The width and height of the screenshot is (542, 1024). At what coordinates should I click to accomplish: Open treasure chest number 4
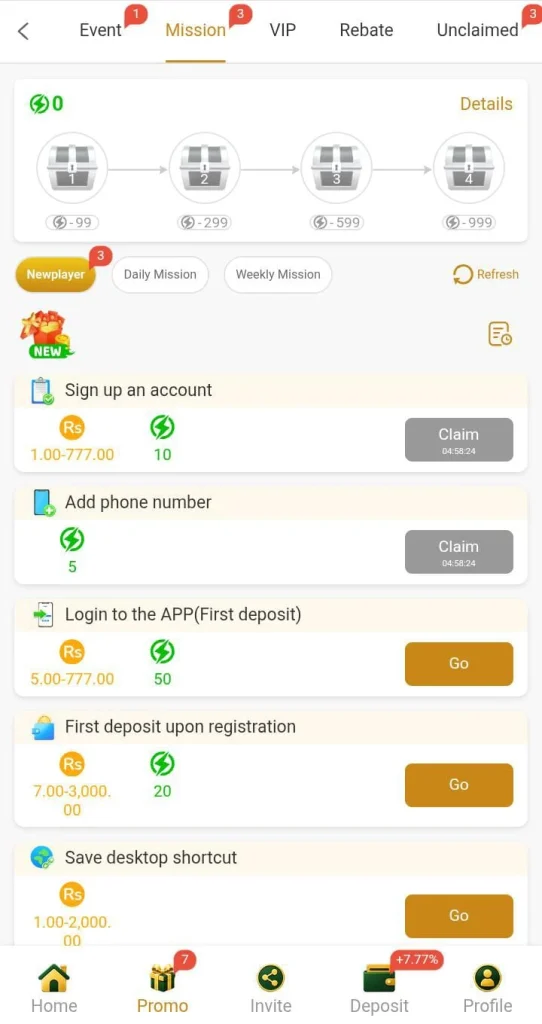(469, 168)
